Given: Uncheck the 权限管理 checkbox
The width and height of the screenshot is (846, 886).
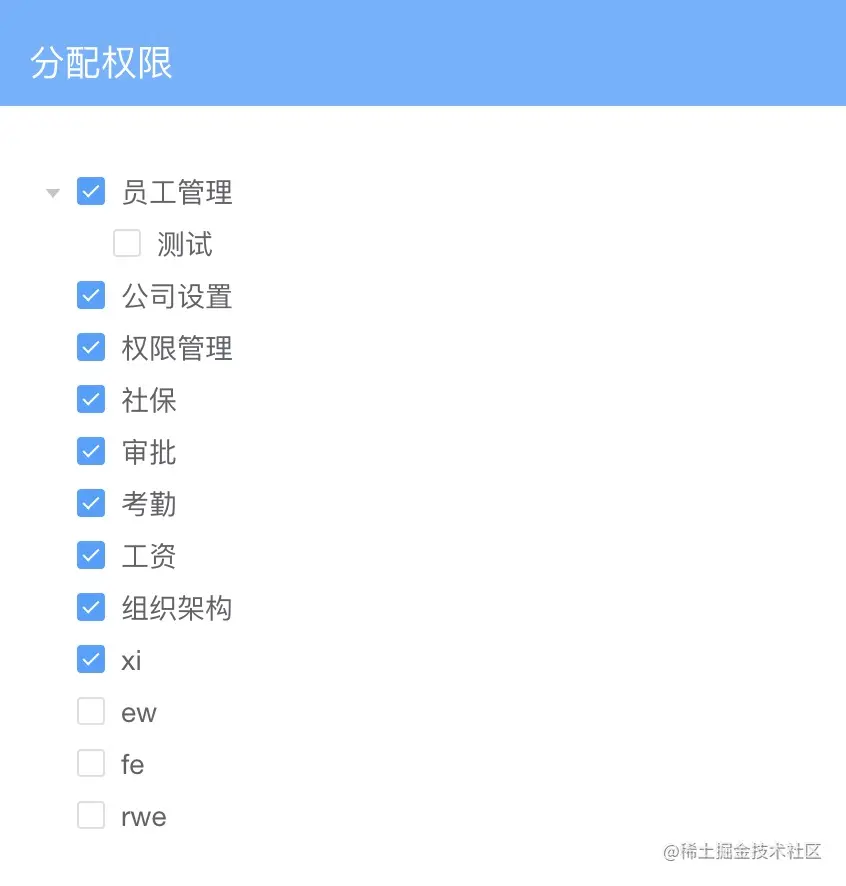Looking at the screenshot, I should 91,347.
